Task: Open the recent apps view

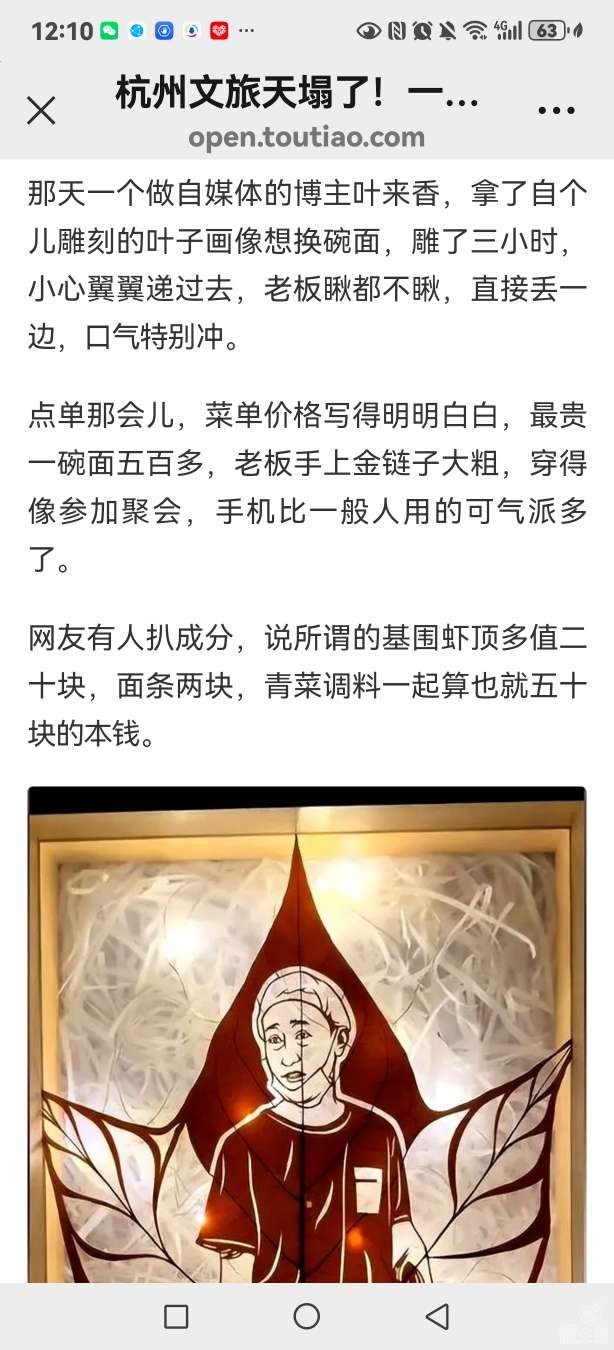Action: [176, 1316]
